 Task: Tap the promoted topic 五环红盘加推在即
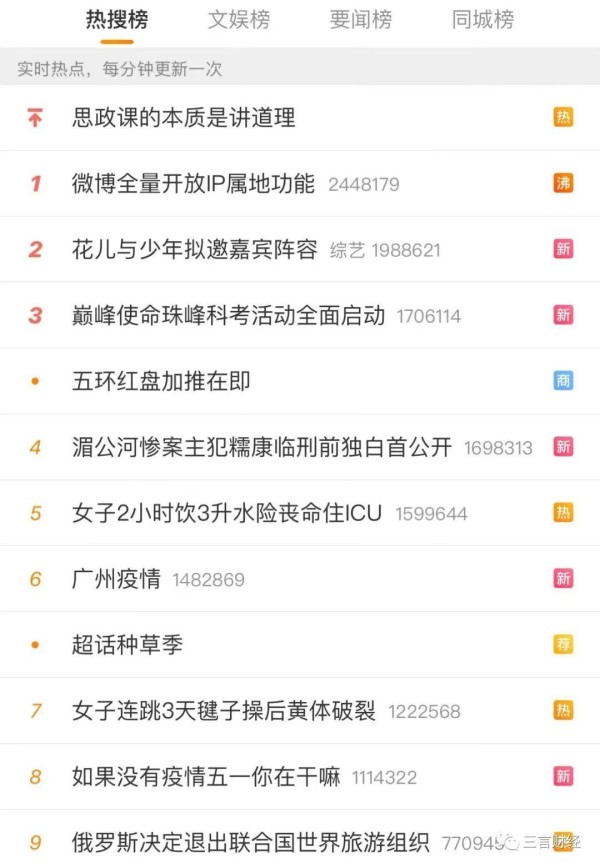click(161, 381)
